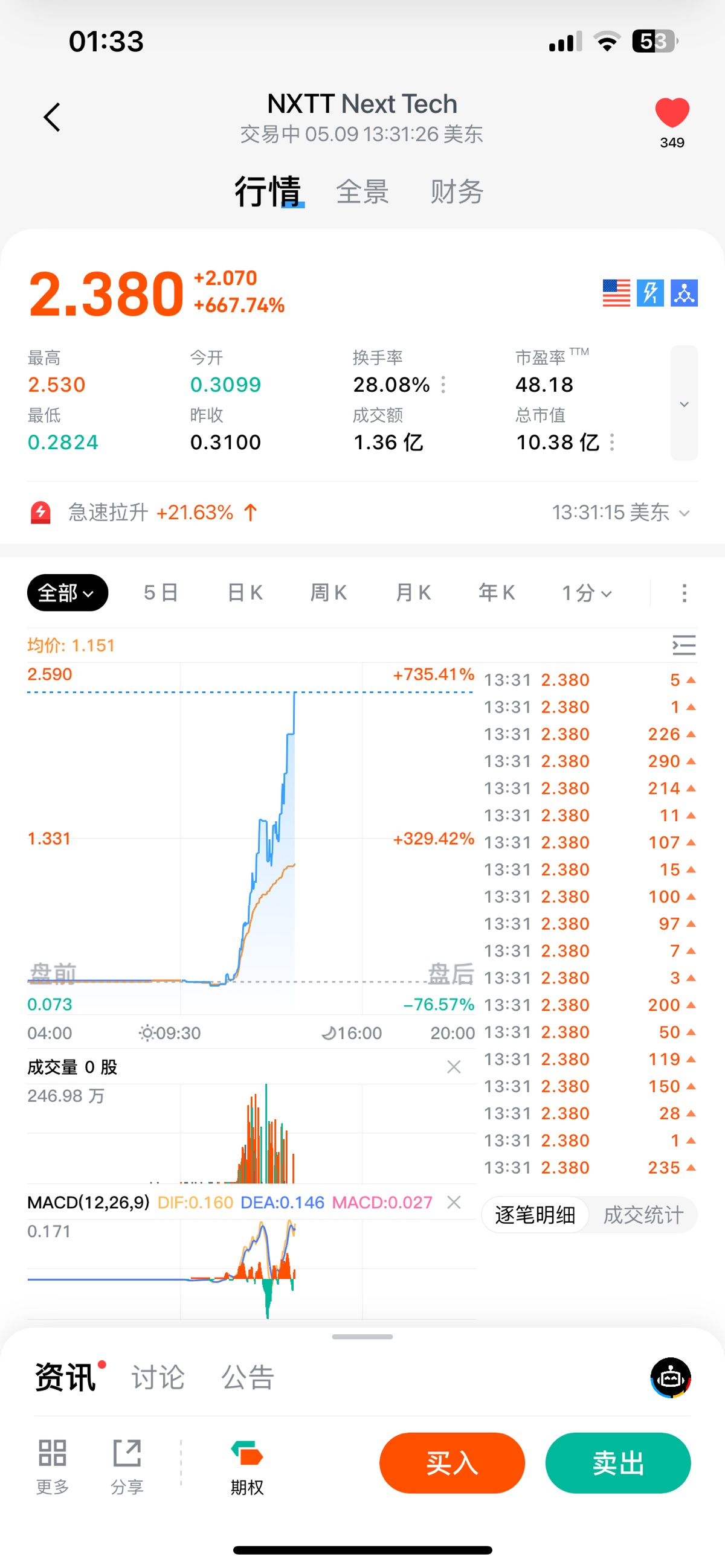
Task: Close the MACD indicator panel
Action: click(x=453, y=1202)
